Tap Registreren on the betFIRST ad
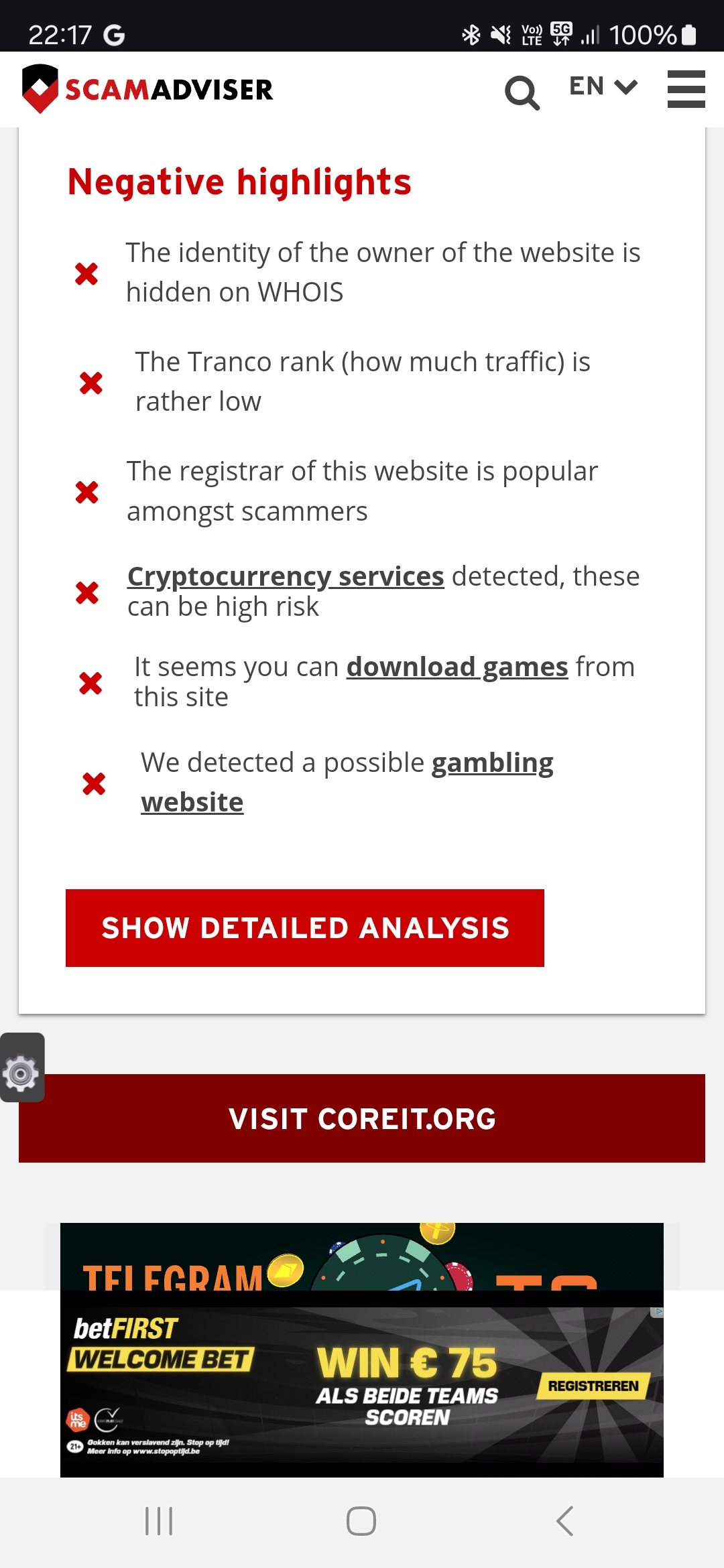Image resolution: width=724 pixels, height=1568 pixels. [x=593, y=1386]
